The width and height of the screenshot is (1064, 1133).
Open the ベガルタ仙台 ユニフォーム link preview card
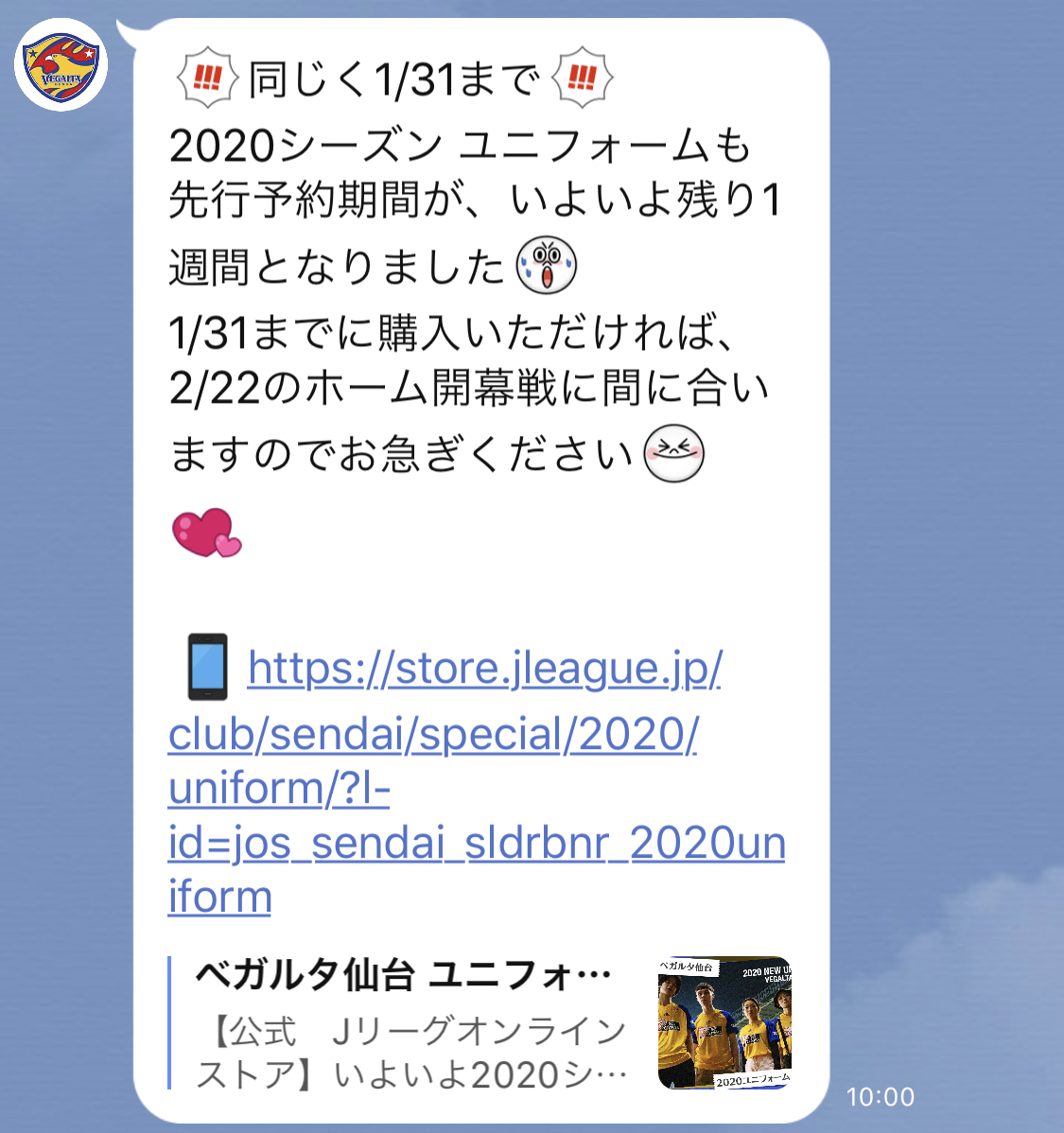coord(480,1023)
